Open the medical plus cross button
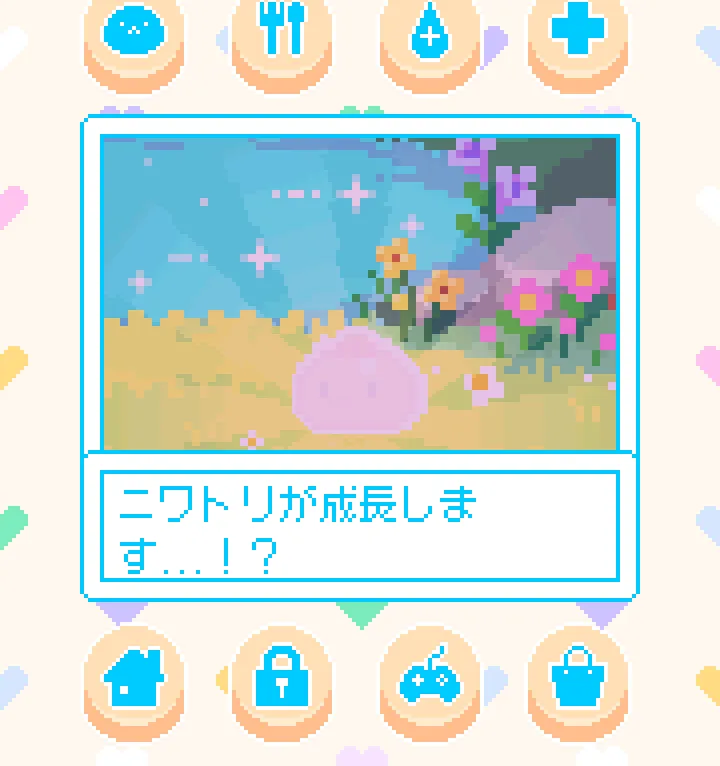This screenshot has width=720, height=766. (x=577, y=32)
